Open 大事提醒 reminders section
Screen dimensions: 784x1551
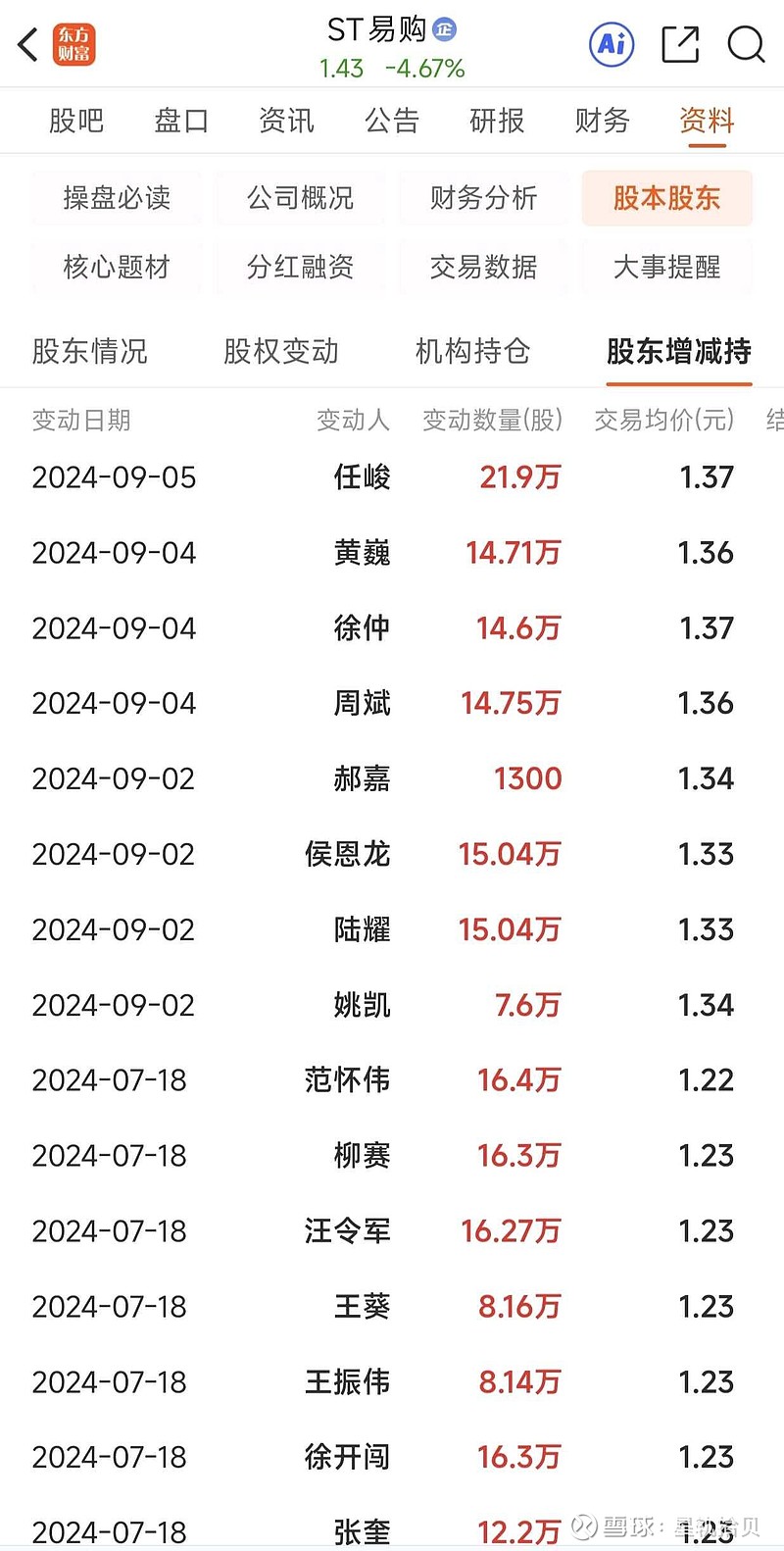pyautogui.click(x=666, y=267)
